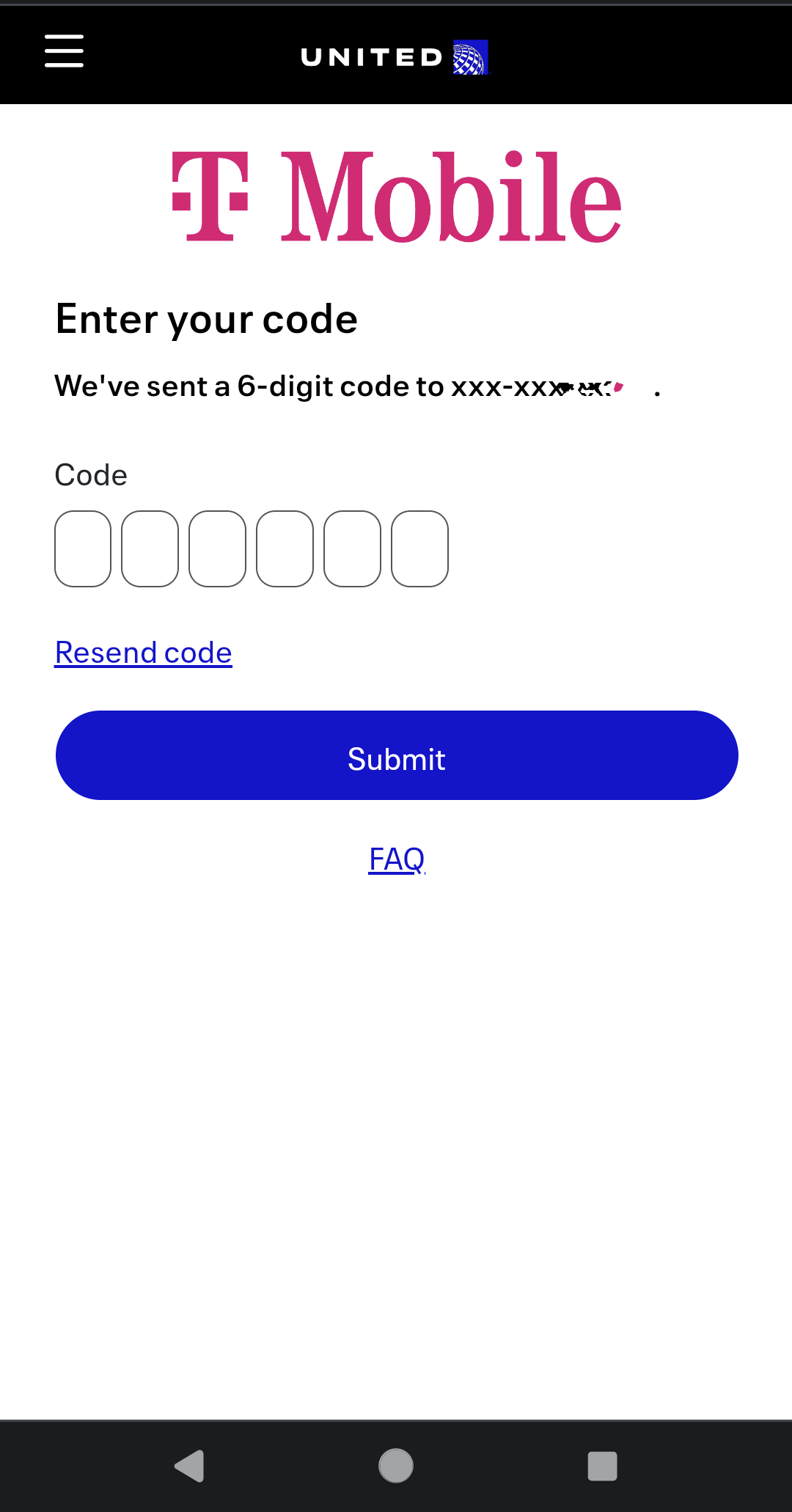Tap the fourth code digit box
The width and height of the screenshot is (792, 1512).
point(285,548)
